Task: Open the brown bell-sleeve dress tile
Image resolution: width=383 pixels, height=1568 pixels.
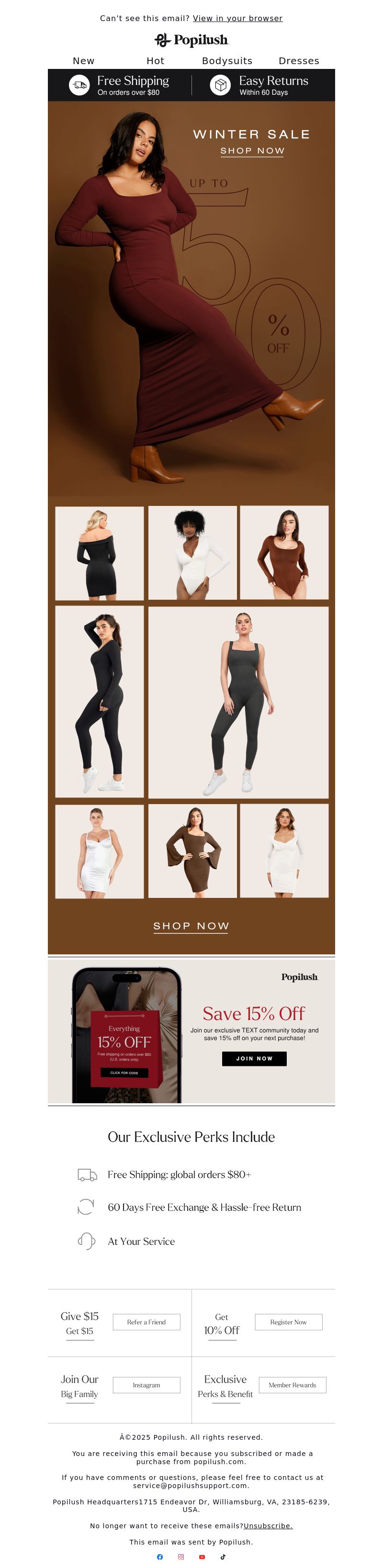Action: 192,851
